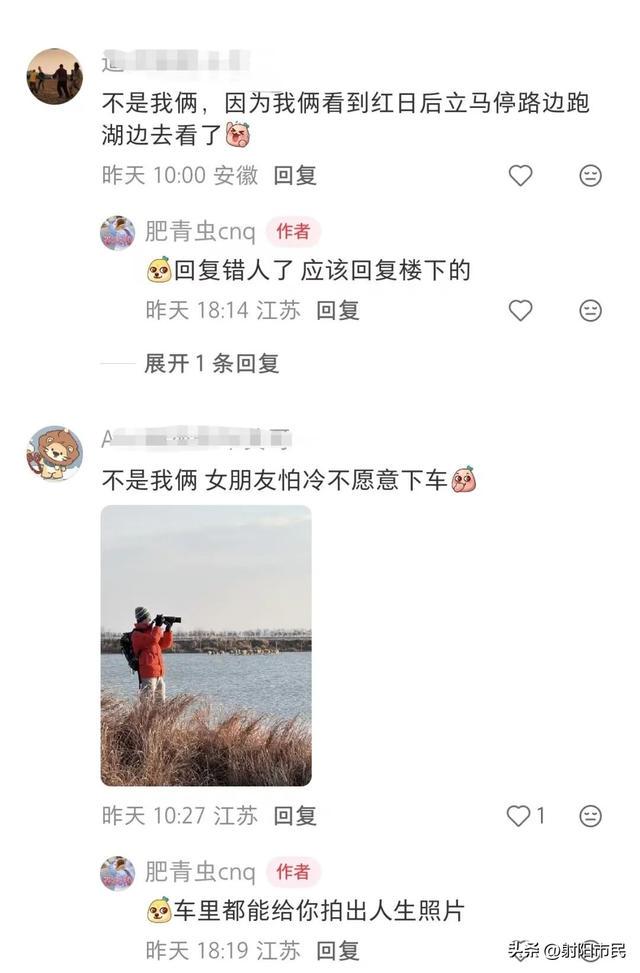Open 肥青虫cnq avatar beside the 18:19 reply
This screenshot has width=640, height=973.
click(x=117, y=873)
